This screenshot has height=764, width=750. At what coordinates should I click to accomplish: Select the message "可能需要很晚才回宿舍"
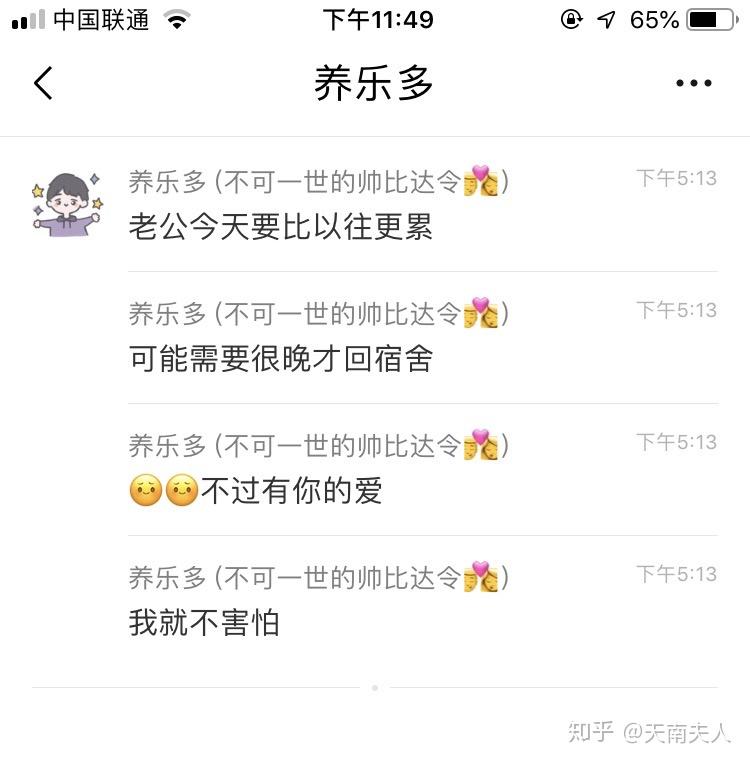click(x=281, y=359)
